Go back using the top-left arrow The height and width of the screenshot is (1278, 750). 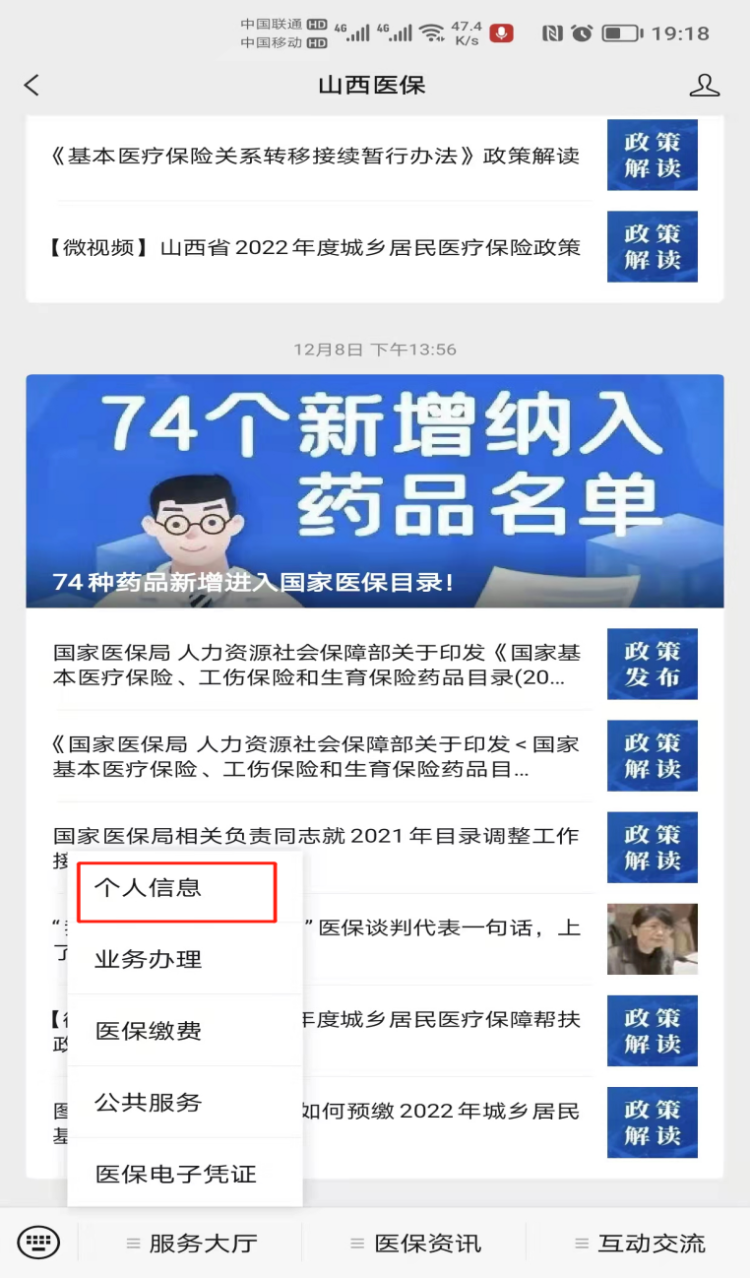click(x=32, y=85)
